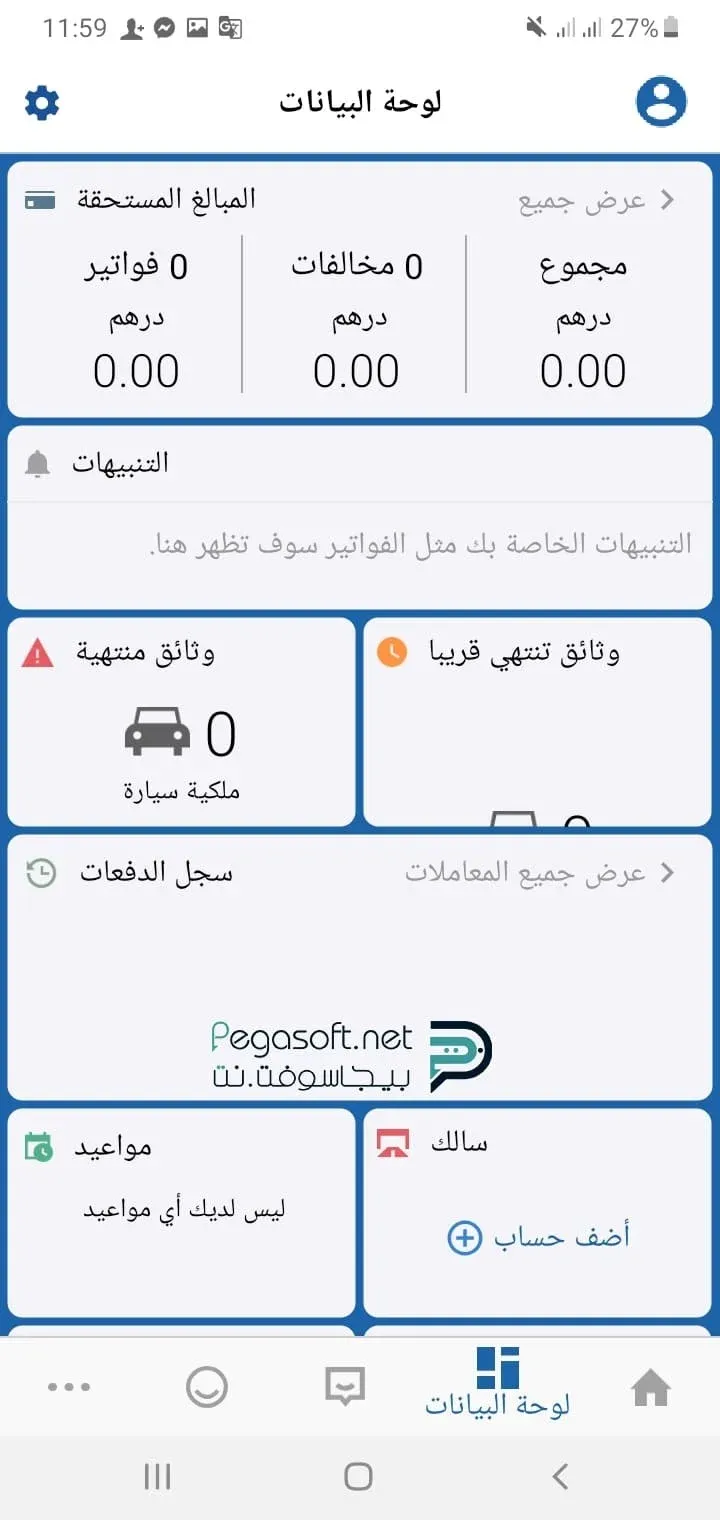Tap عرض جميع in المبالغ المستحقة
The image size is (720, 1520).
596,201
